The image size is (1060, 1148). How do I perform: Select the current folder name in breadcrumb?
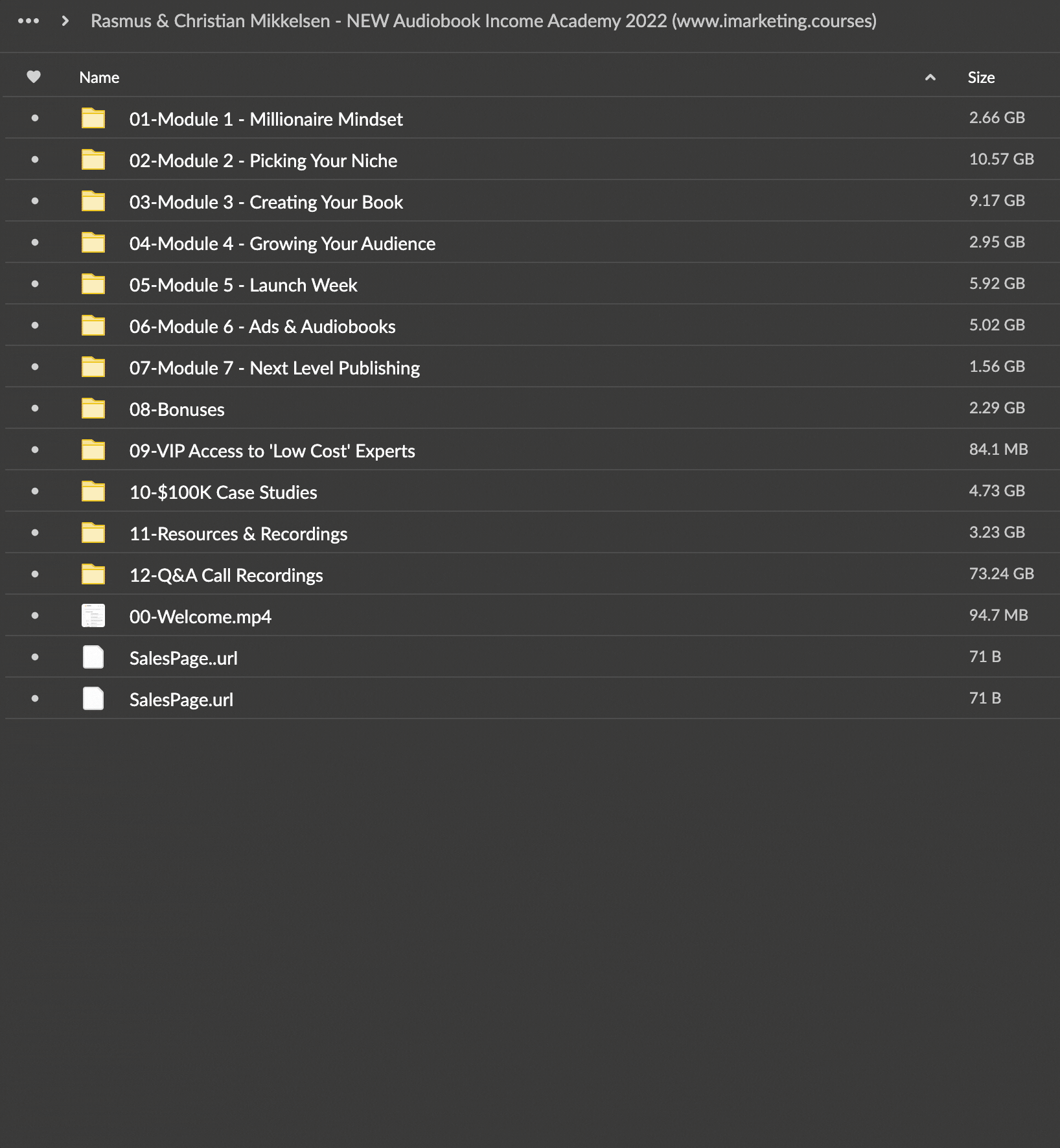[x=483, y=21]
